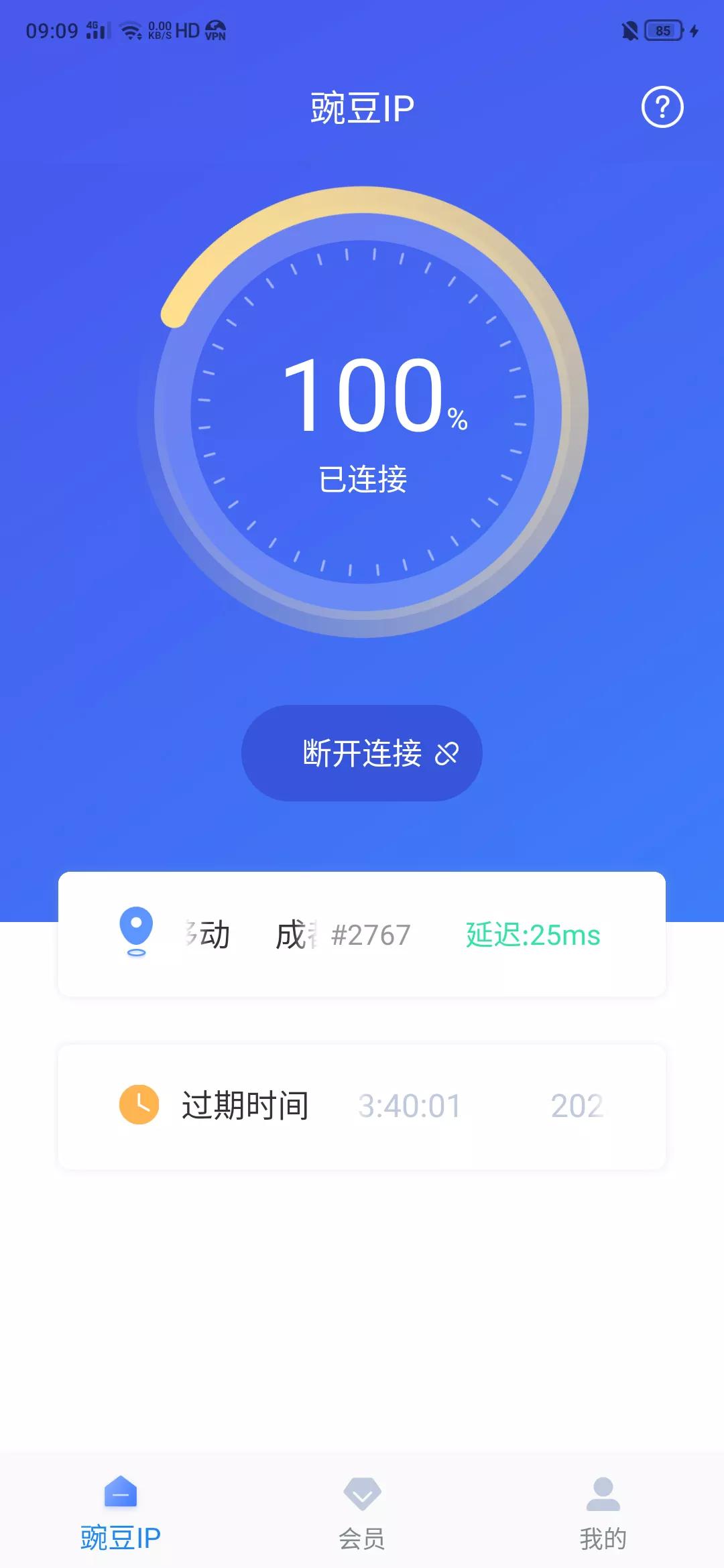
Task: Click the 豌豆IP title at the top
Action: point(362,106)
